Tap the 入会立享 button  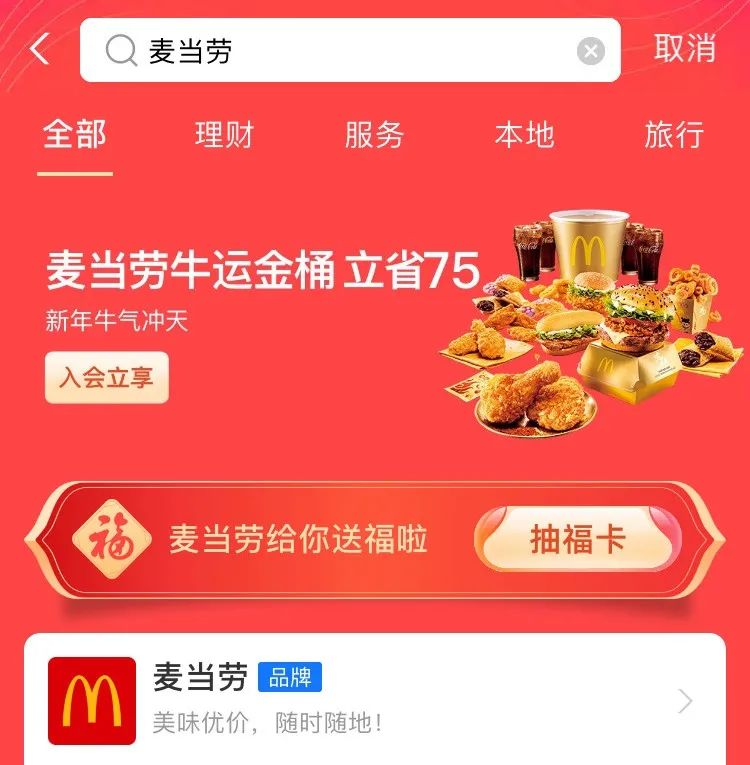pyautogui.click(x=107, y=378)
